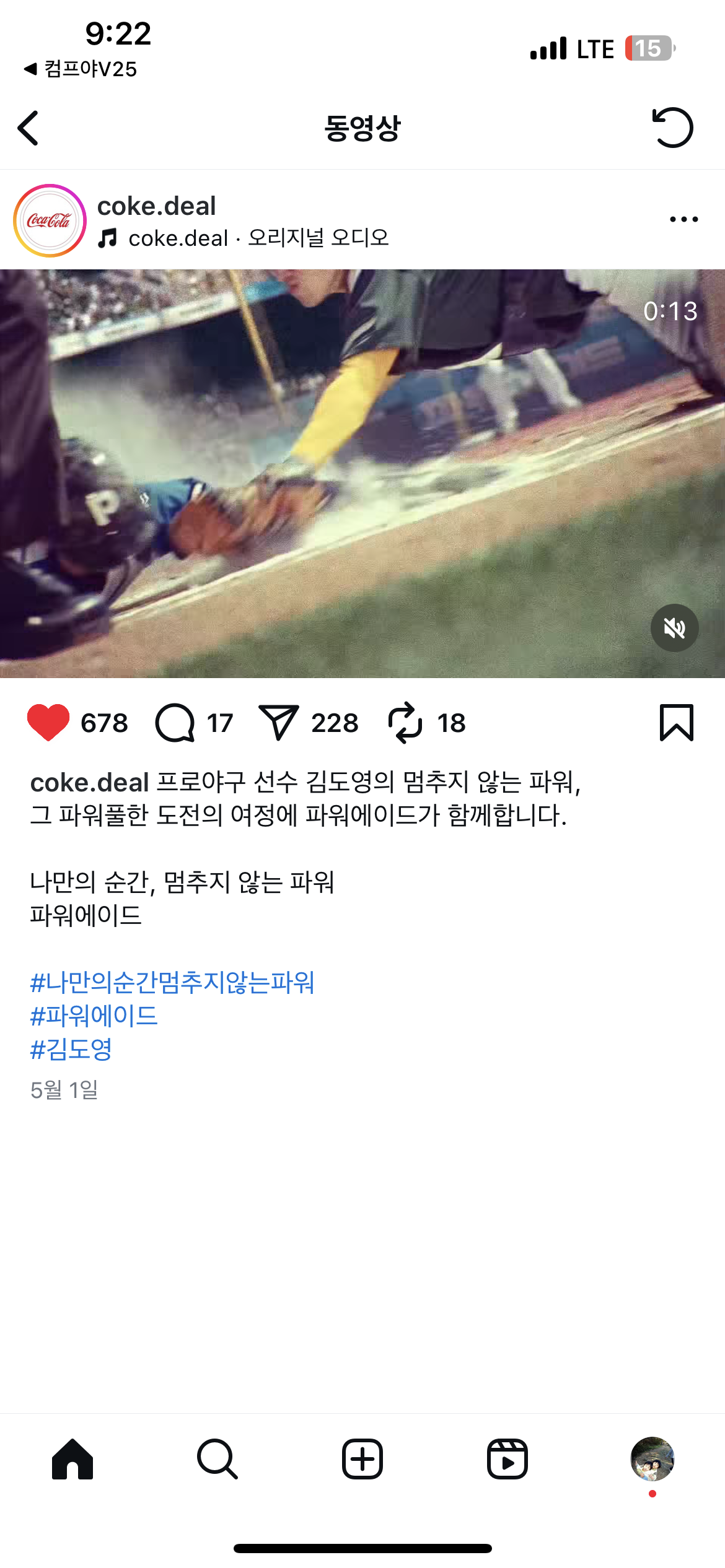Open the coke.deal username in post header
This screenshot has height=1568, width=725.
156,206
